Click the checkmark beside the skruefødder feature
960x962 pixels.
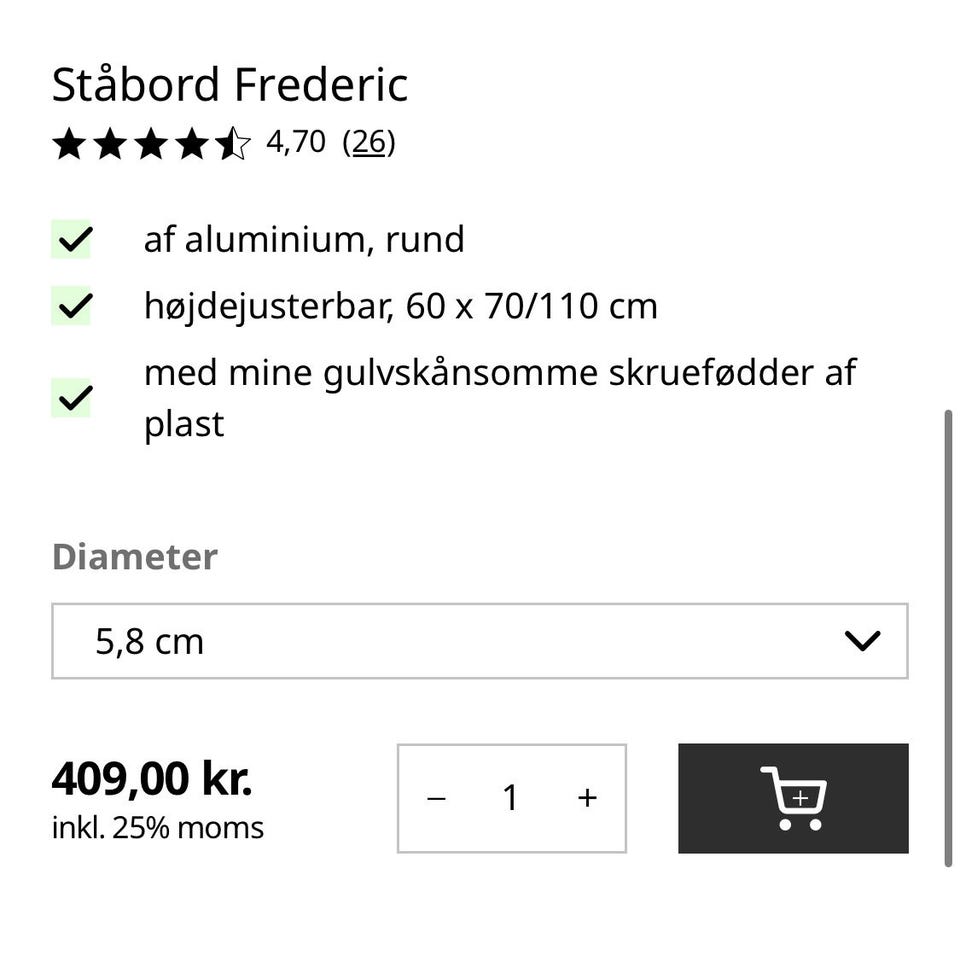[x=71, y=398]
